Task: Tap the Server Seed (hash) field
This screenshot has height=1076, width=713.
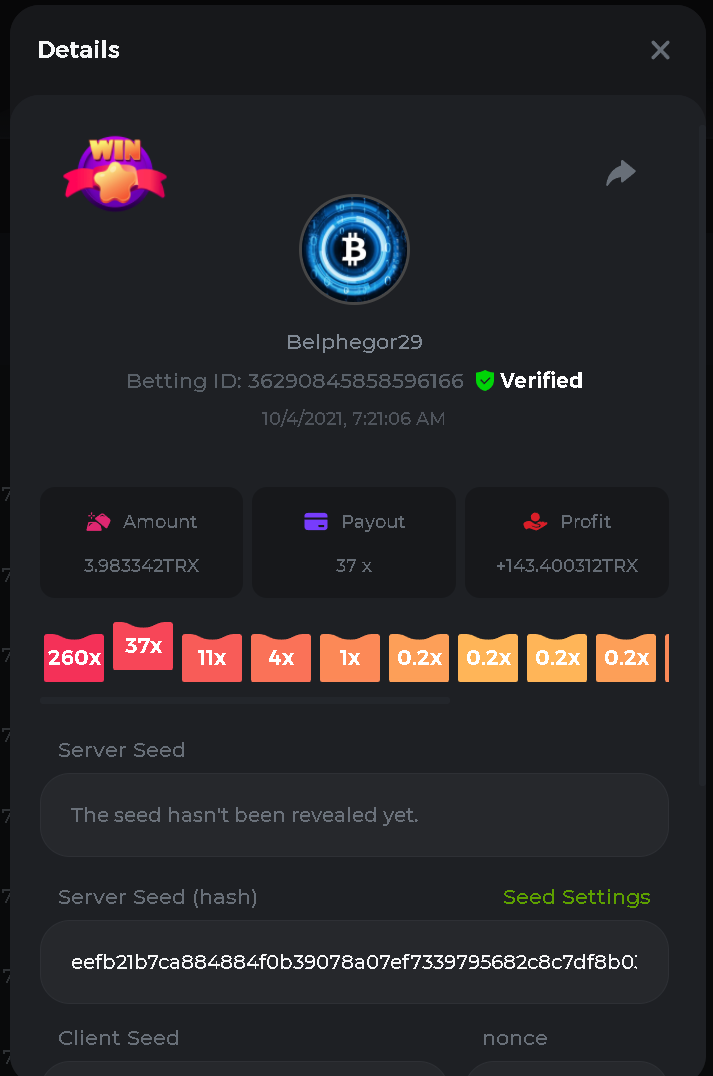Action: [x=354, y=962]
